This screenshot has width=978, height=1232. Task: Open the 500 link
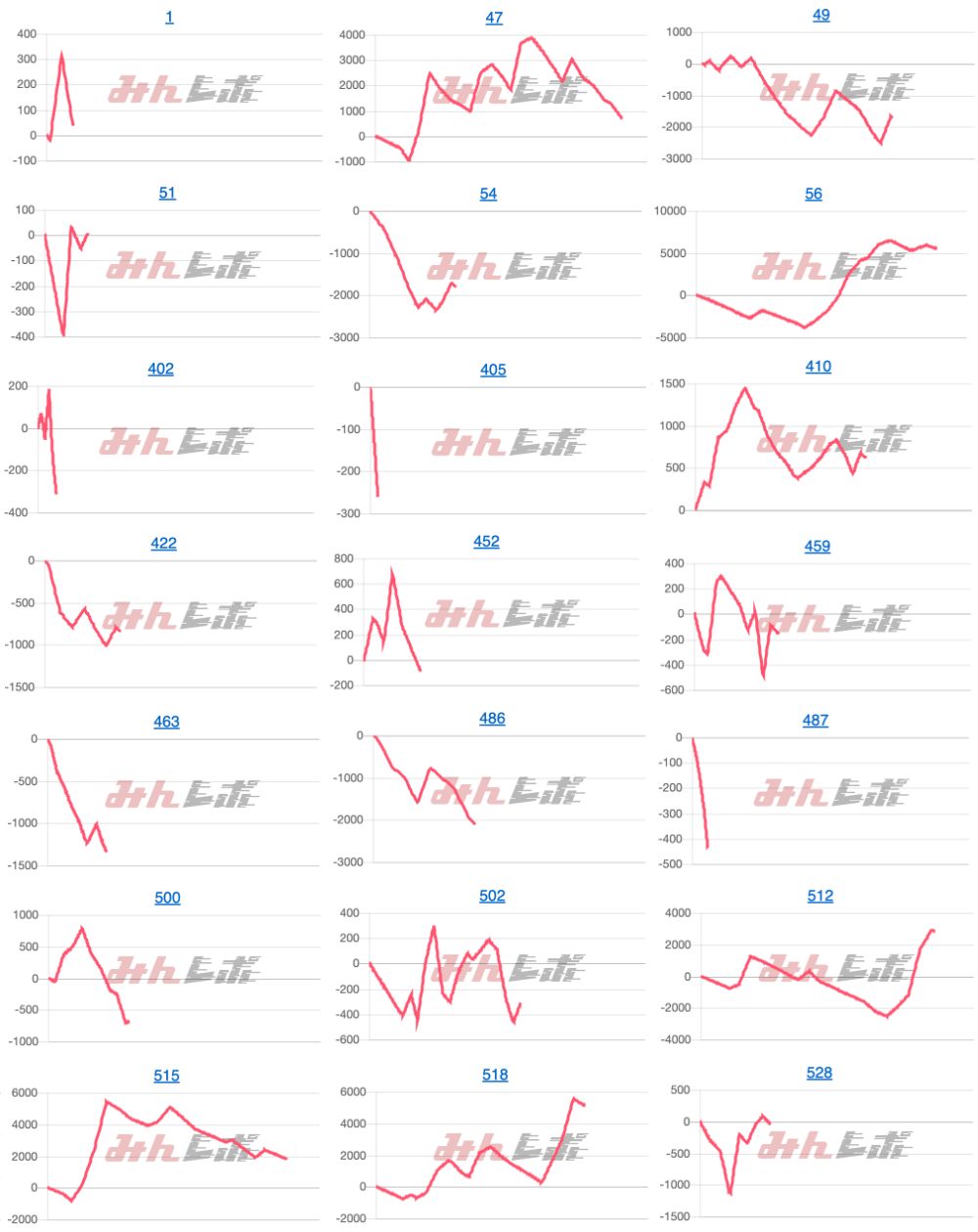tap(167, 898)
